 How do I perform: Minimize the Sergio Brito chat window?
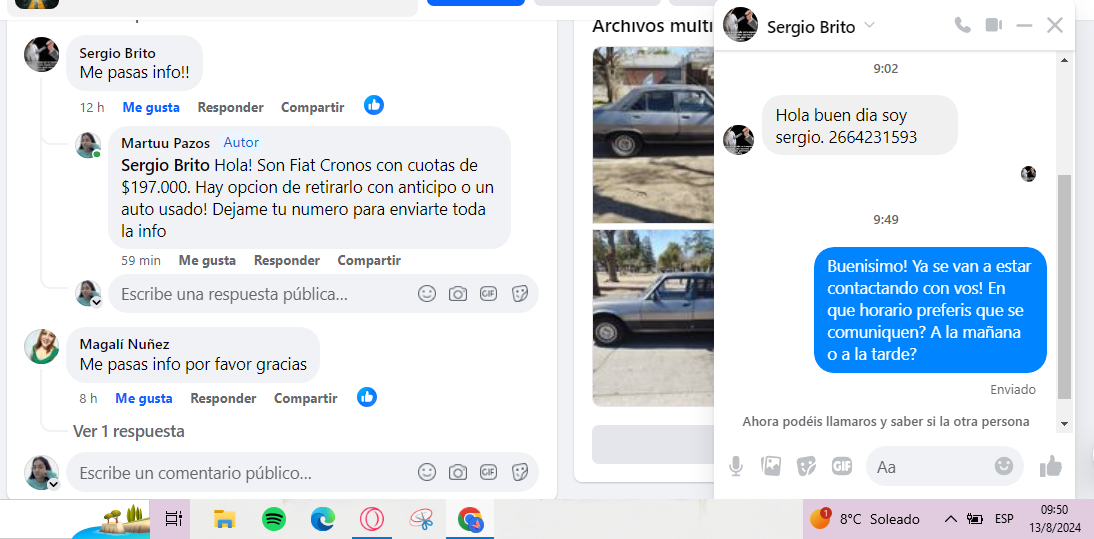[1023, 26]
